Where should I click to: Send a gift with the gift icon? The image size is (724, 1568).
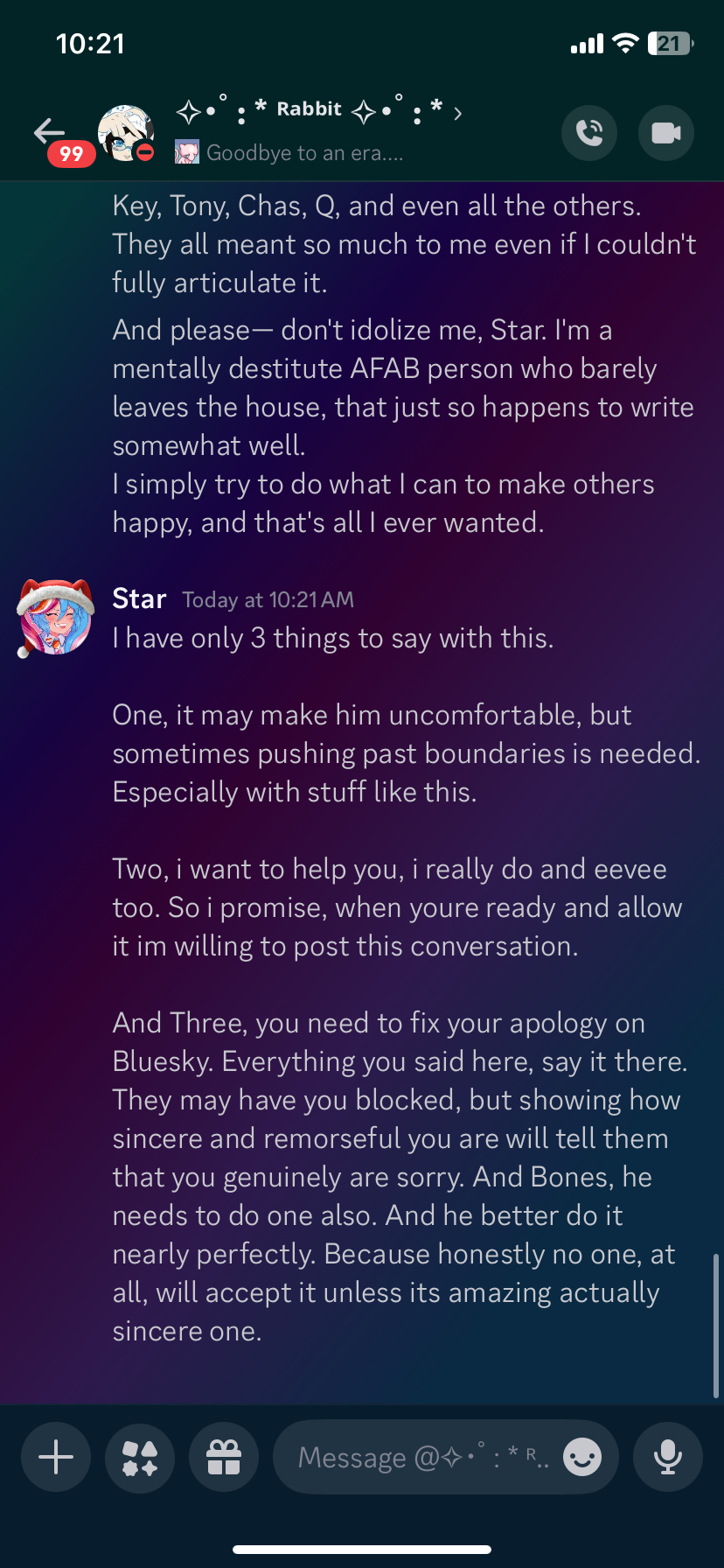[224, 1457]
